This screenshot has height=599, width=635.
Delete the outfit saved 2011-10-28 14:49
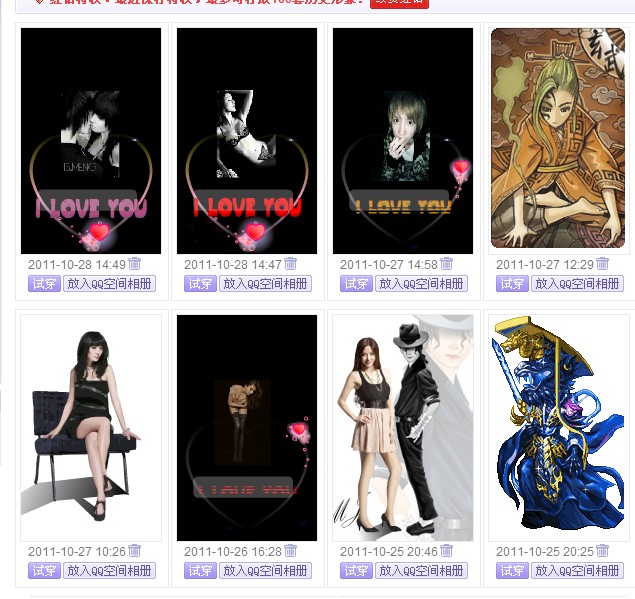click(135, 264)
